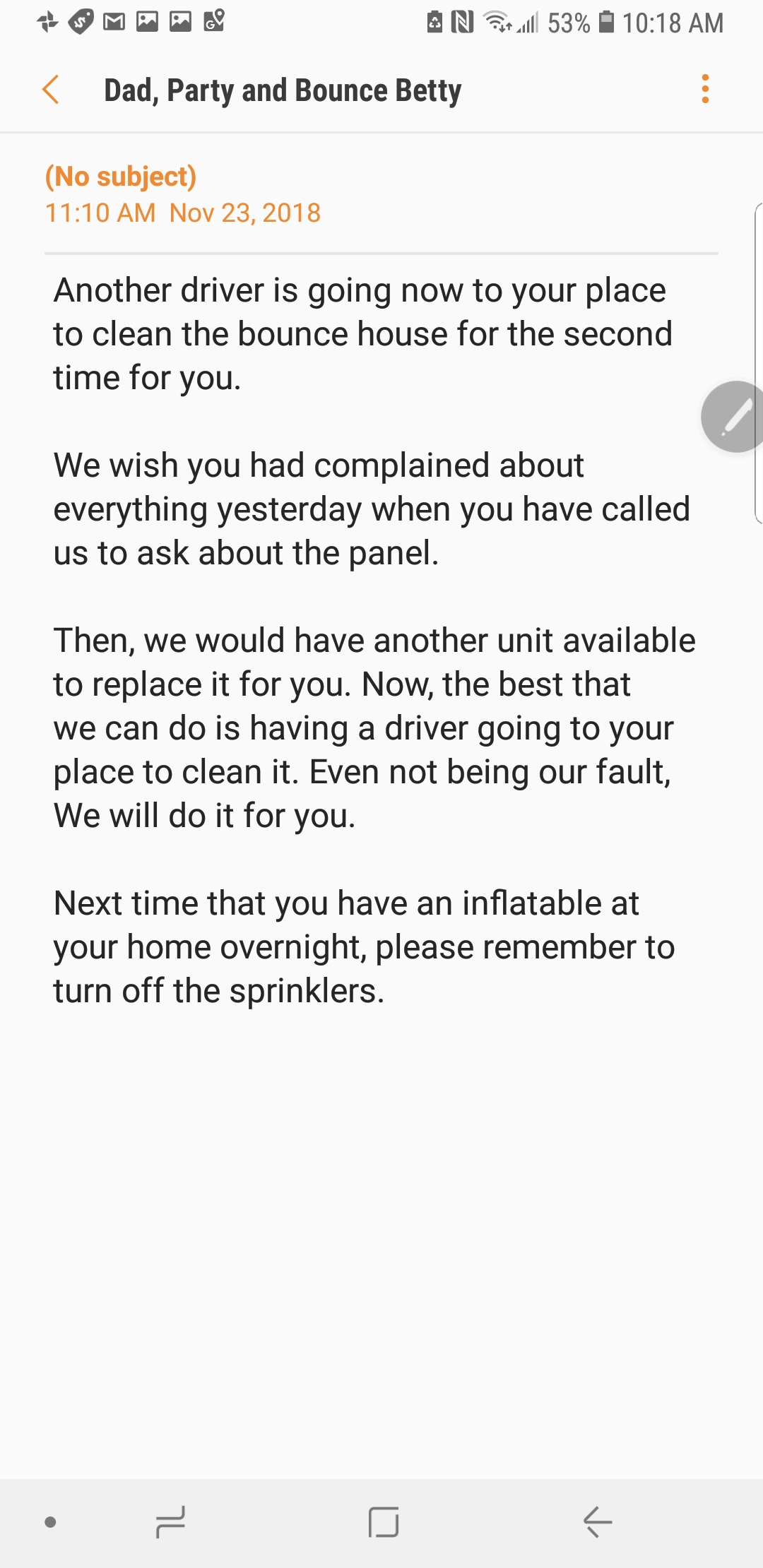Open recent apps from navigation bar
The image size is (763, 1568).
tap(170, 1522)
